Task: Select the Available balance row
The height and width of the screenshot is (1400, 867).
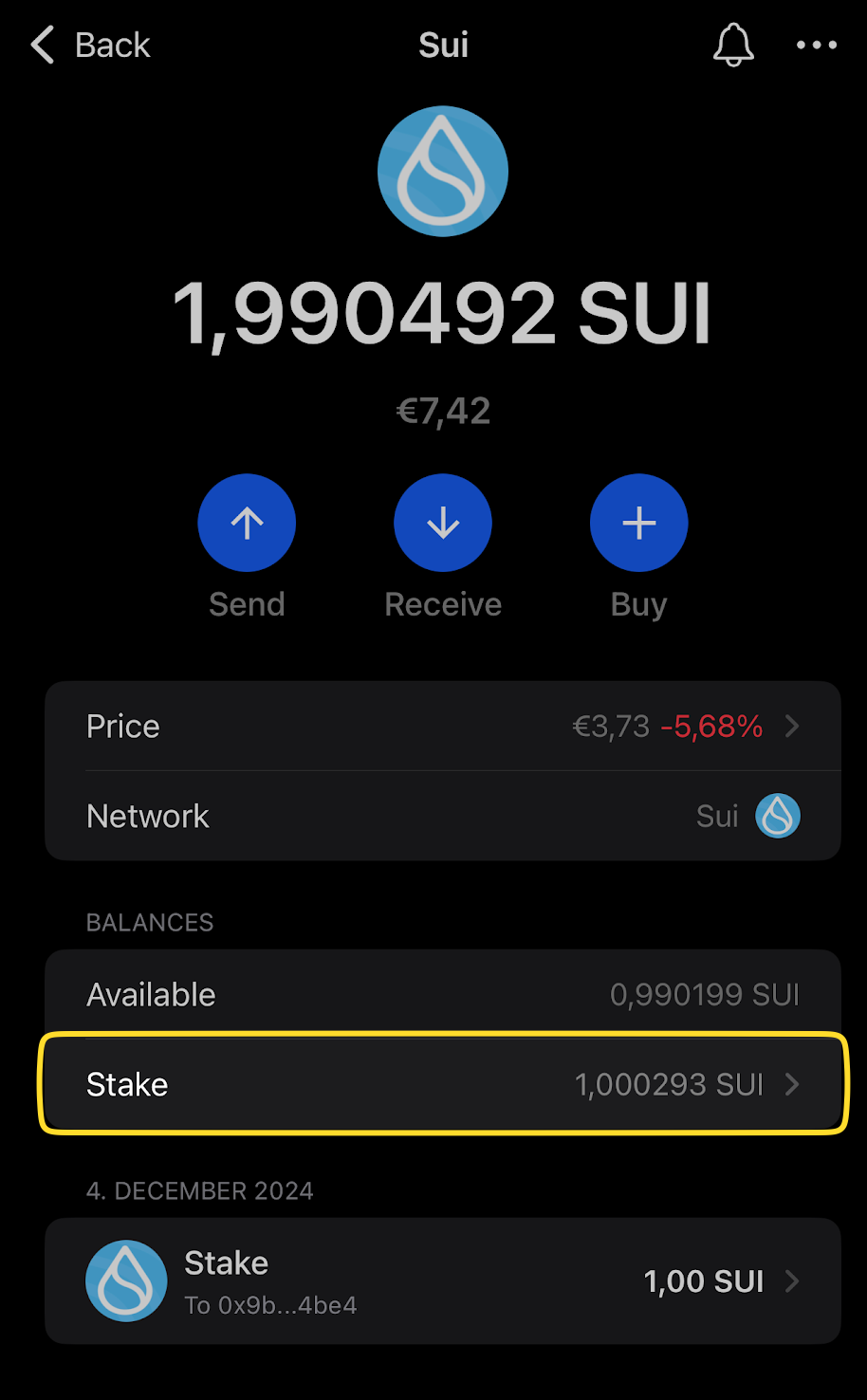Action: 442,994
